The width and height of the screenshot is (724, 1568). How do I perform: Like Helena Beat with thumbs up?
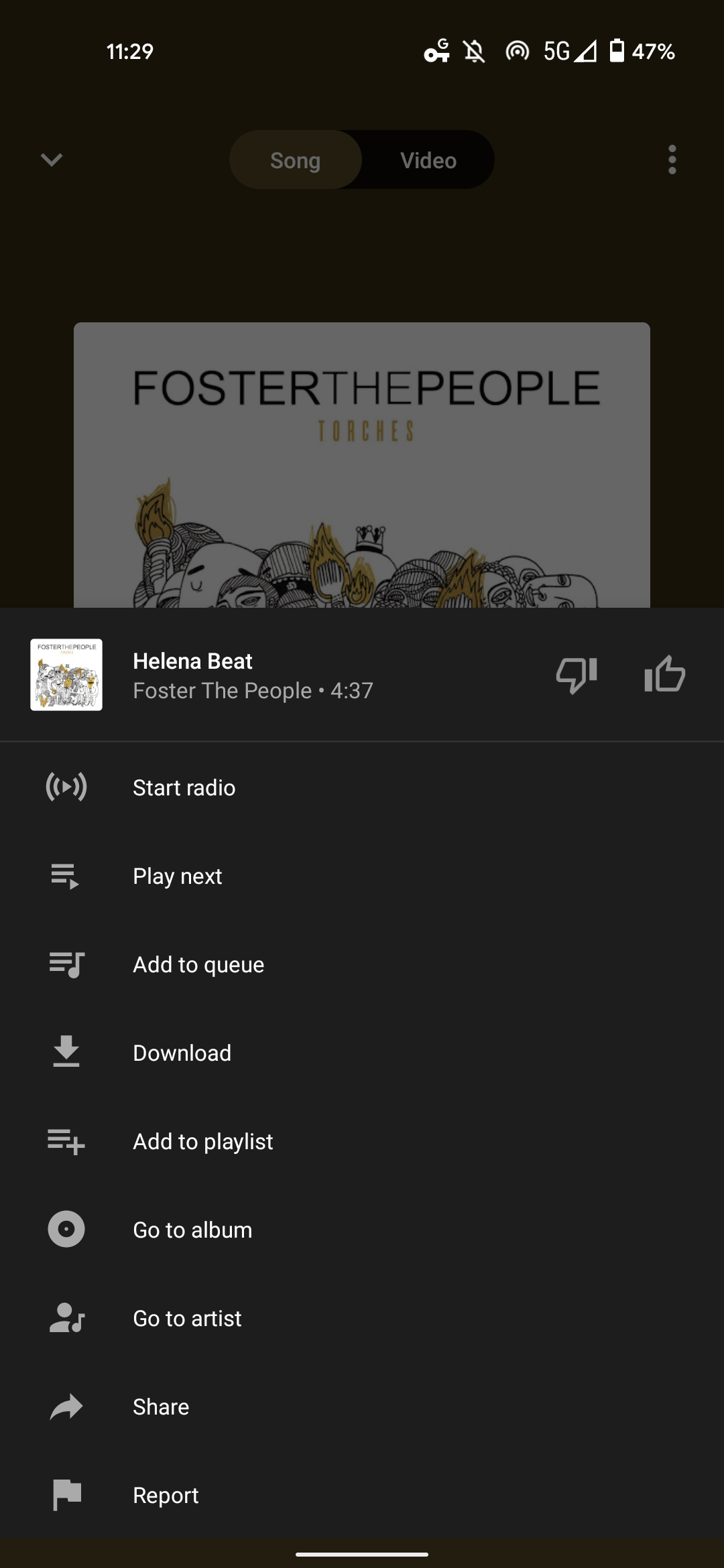pyautogui.click(x=664, y=675)
